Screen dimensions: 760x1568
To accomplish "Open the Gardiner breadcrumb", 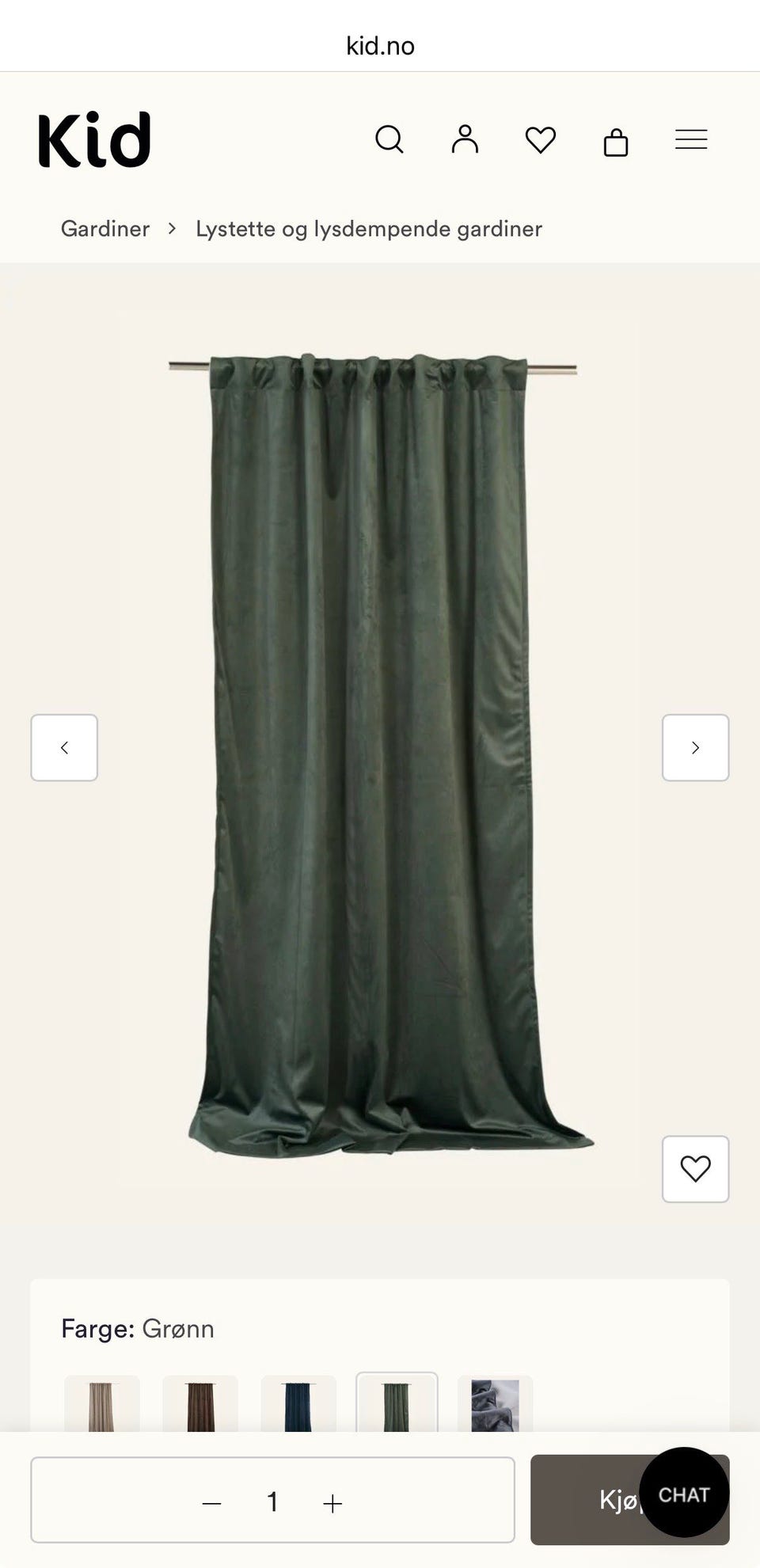I will point(105,229).
